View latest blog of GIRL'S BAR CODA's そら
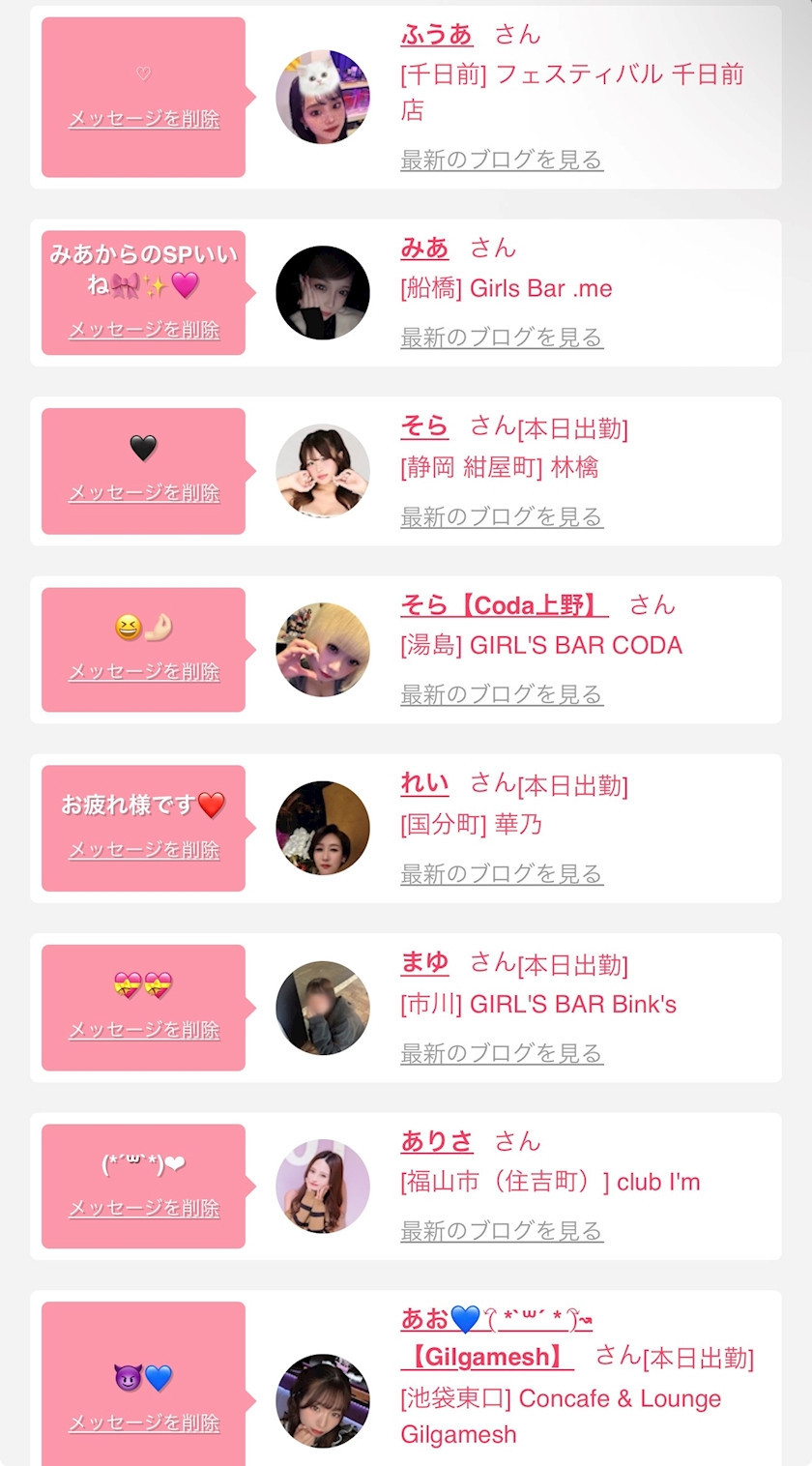Image resolution: width=812 pixels, height=1466 pixels. pyautogui.click(x=502, y=695)
